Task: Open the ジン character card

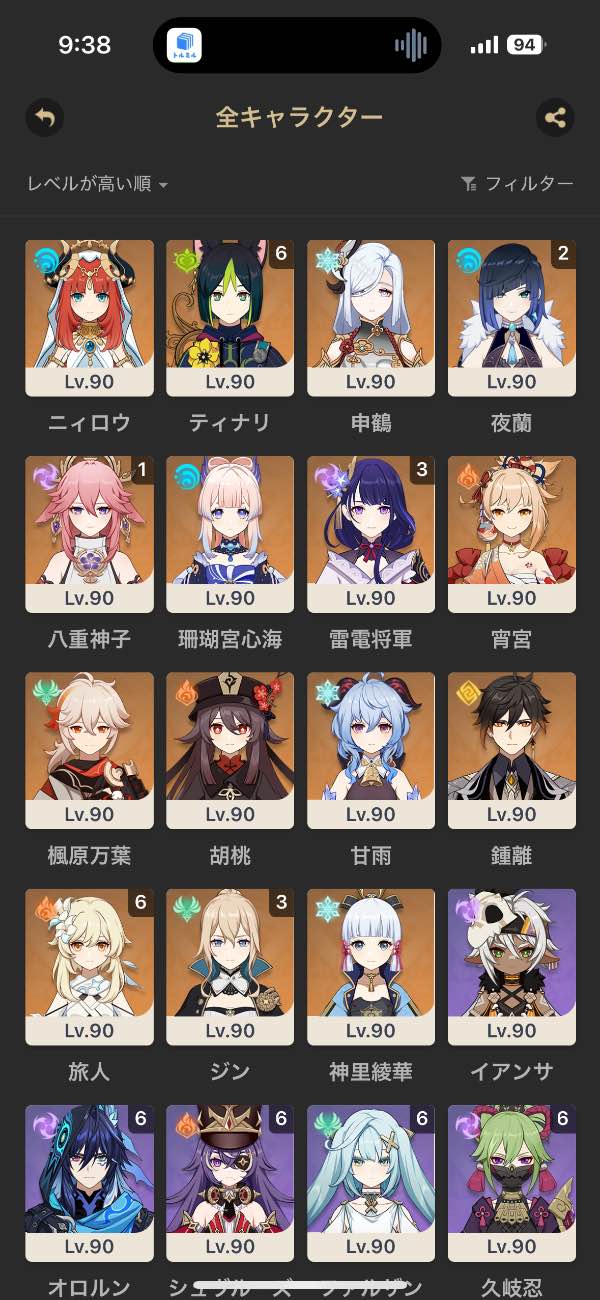Action: pos(230,966)
